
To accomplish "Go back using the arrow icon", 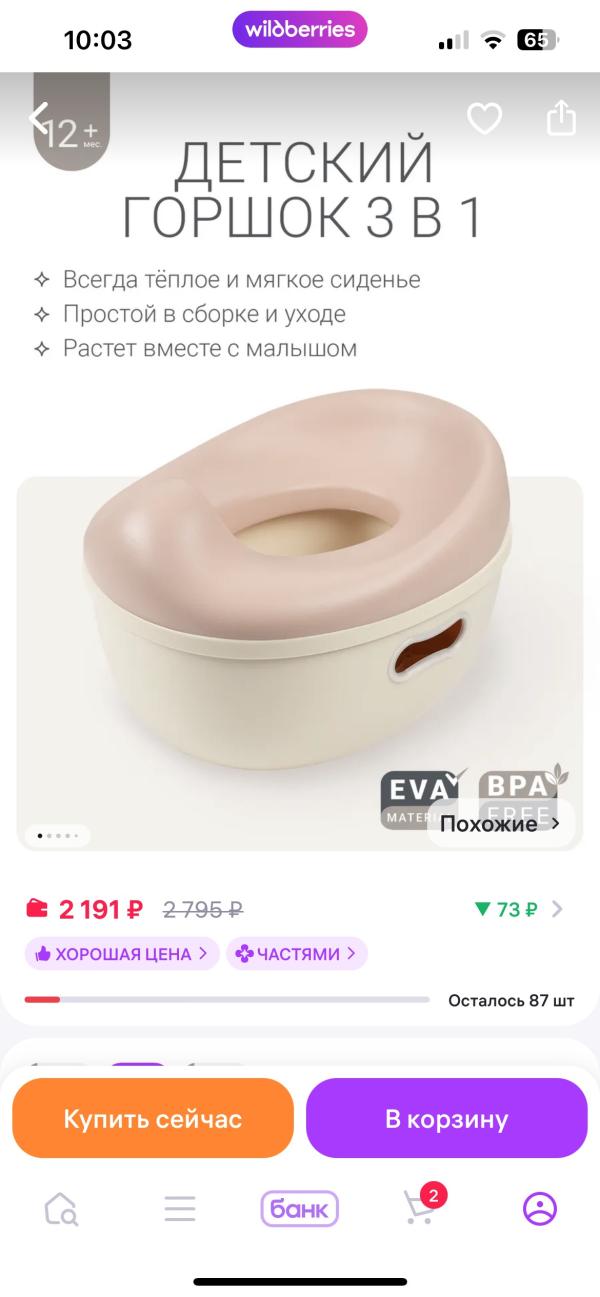I will coord(38,119).
